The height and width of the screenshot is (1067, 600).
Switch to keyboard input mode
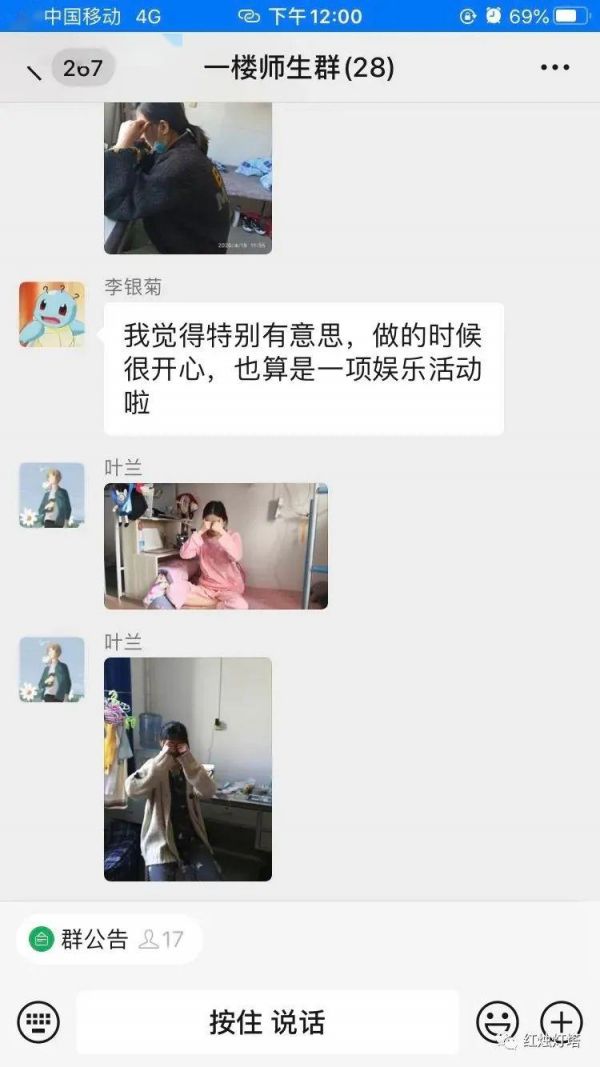39,1022
